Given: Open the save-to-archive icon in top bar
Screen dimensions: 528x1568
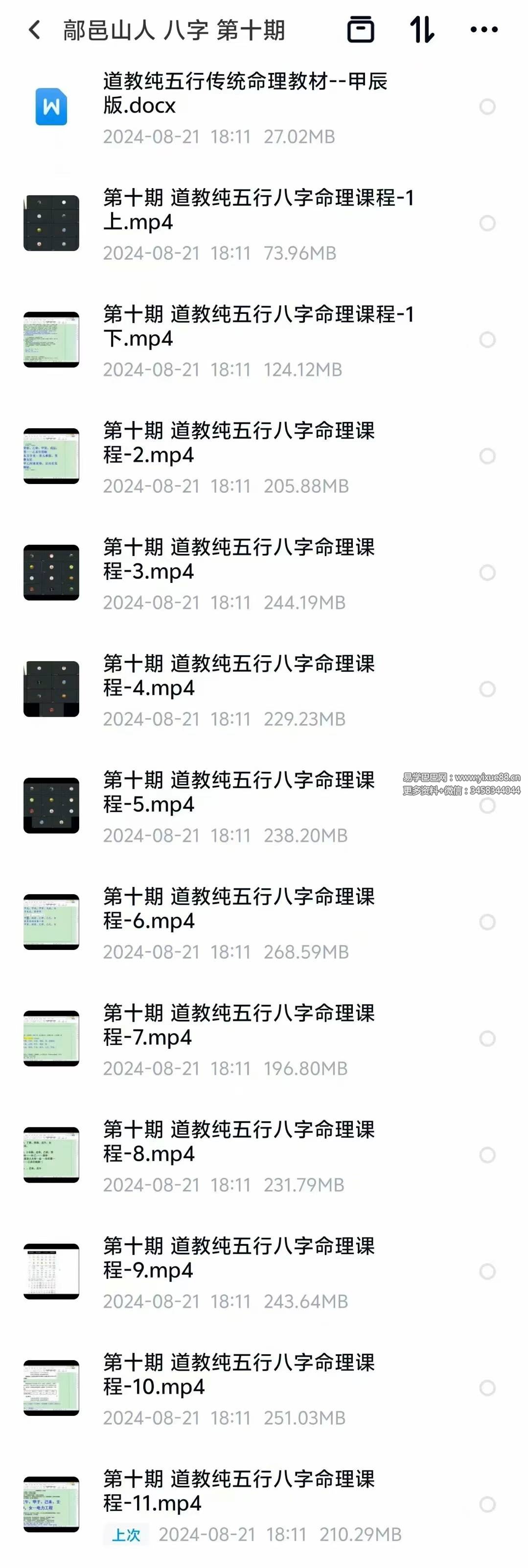Looking at the screenshot, I should [361, 29].
